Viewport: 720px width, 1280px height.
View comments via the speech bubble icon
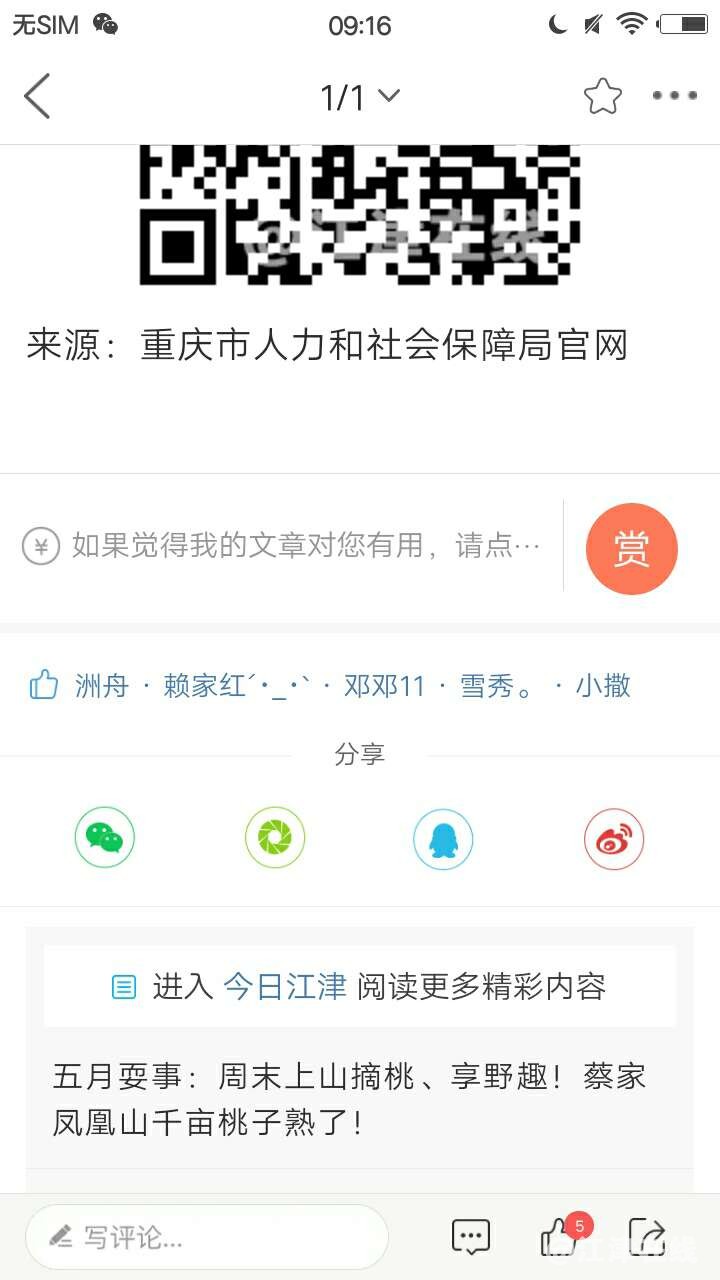click(x=470, y=1237)
